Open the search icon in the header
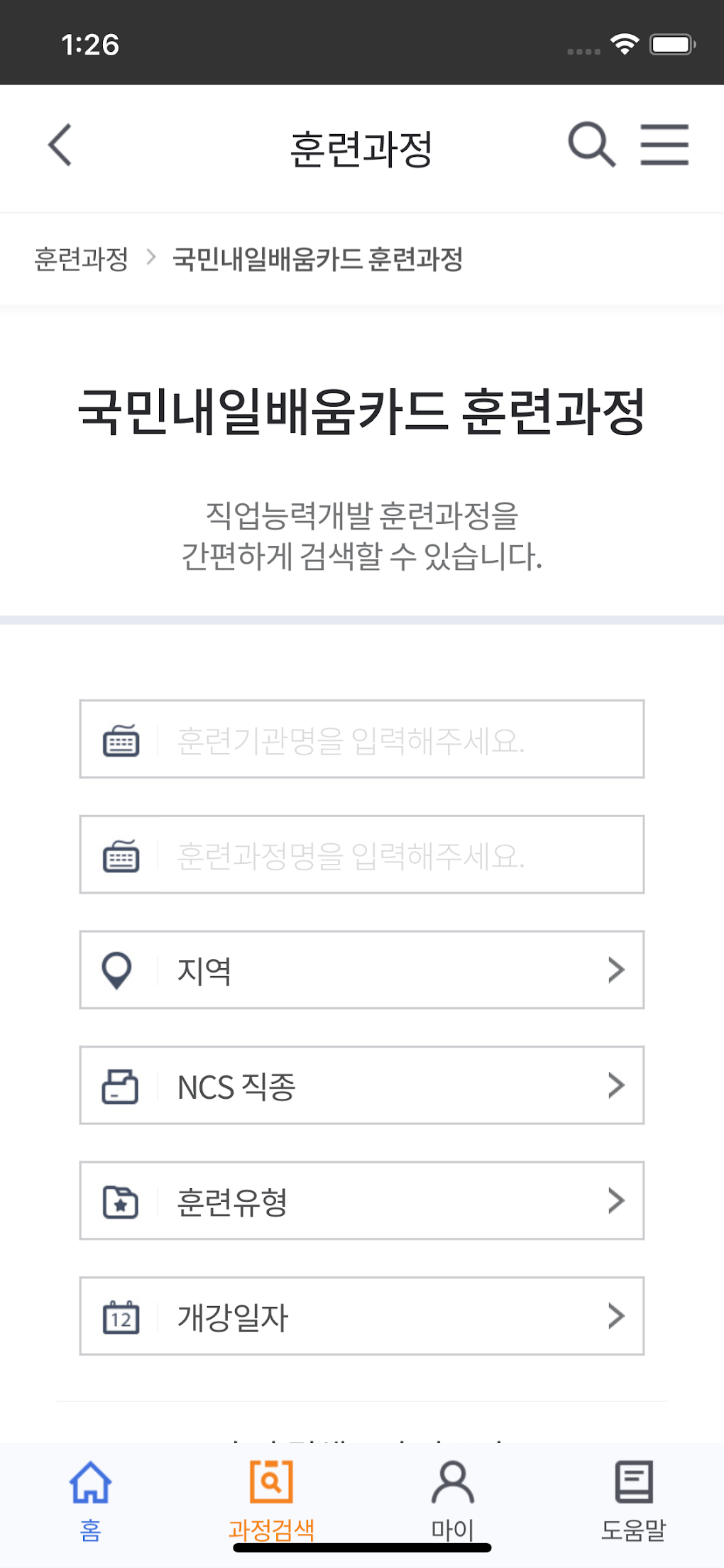 pos(591,146)
